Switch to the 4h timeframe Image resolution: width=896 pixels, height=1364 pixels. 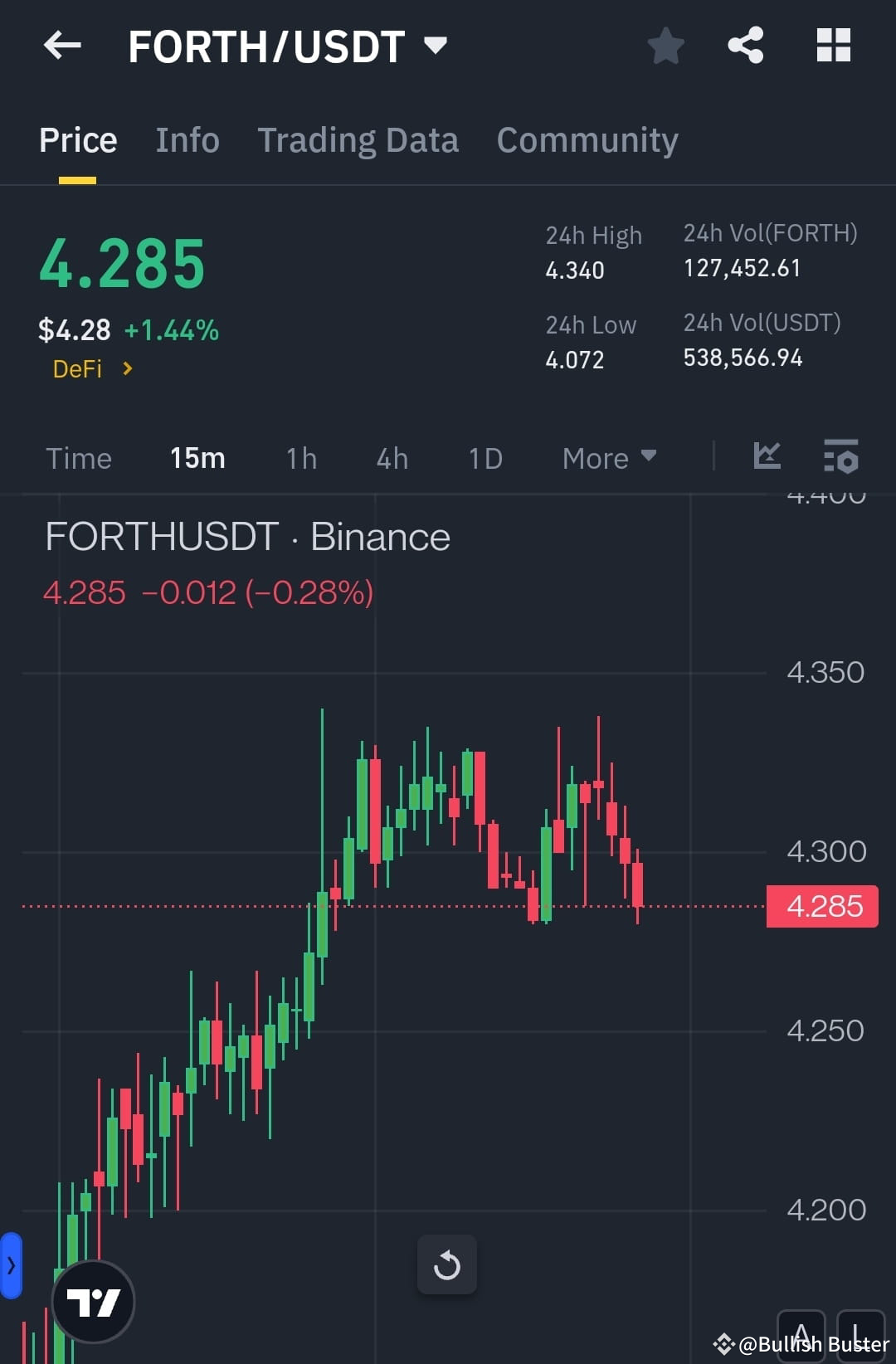click(x=392, y=458)
